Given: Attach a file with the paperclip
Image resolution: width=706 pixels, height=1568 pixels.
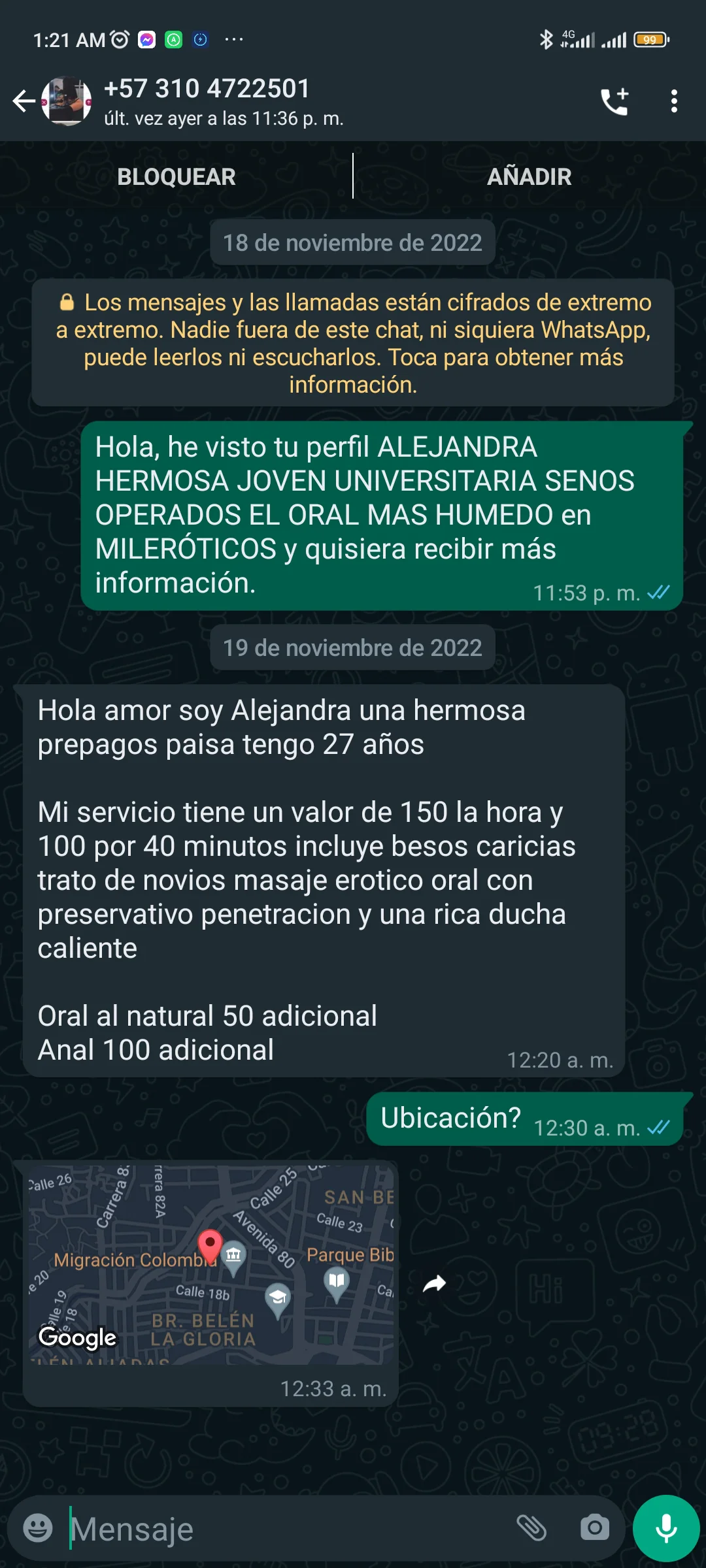Looking at the screenshot, I should coord(532,1529).
